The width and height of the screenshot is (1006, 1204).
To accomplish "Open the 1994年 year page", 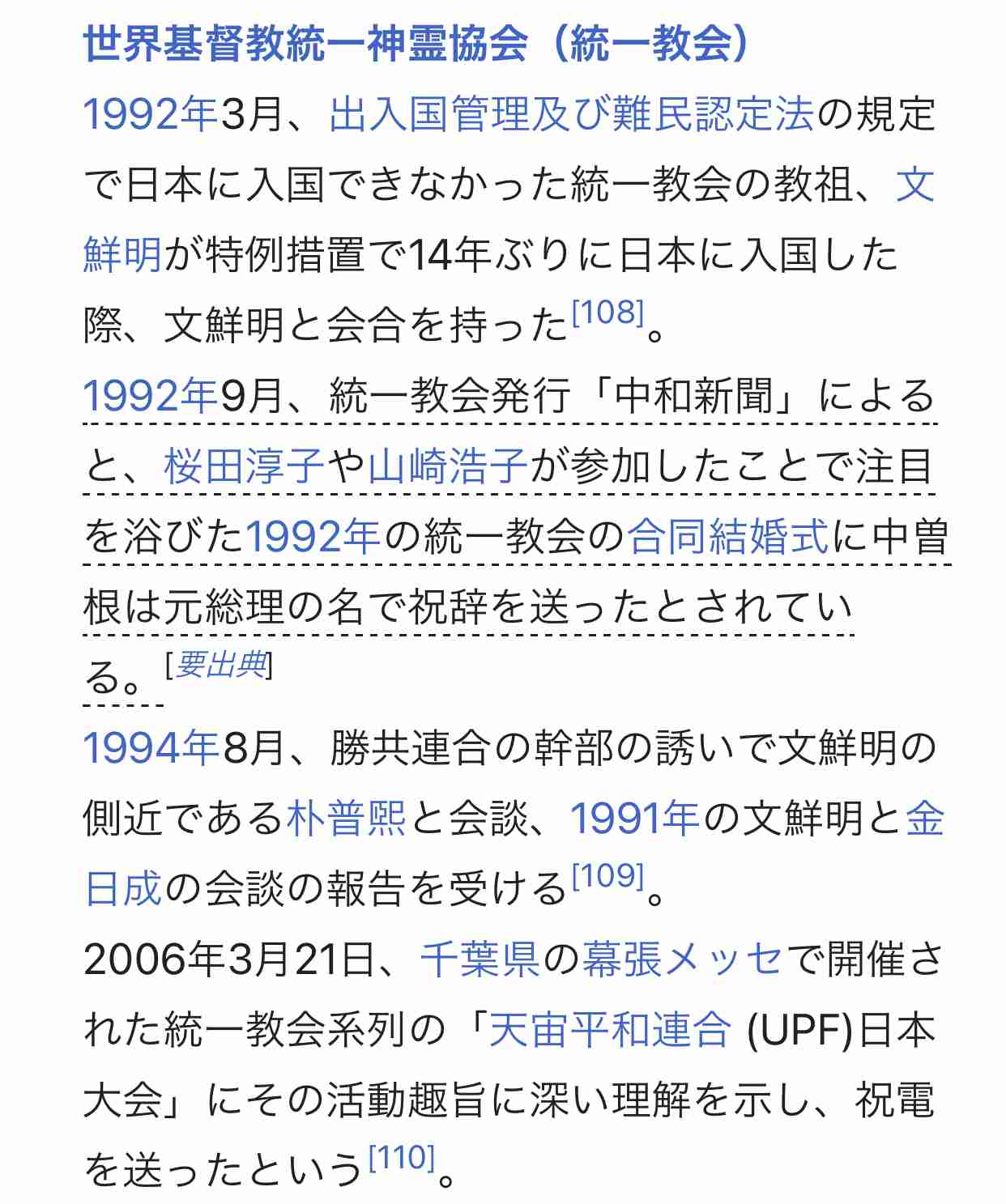I will click(x=151, y=747).
